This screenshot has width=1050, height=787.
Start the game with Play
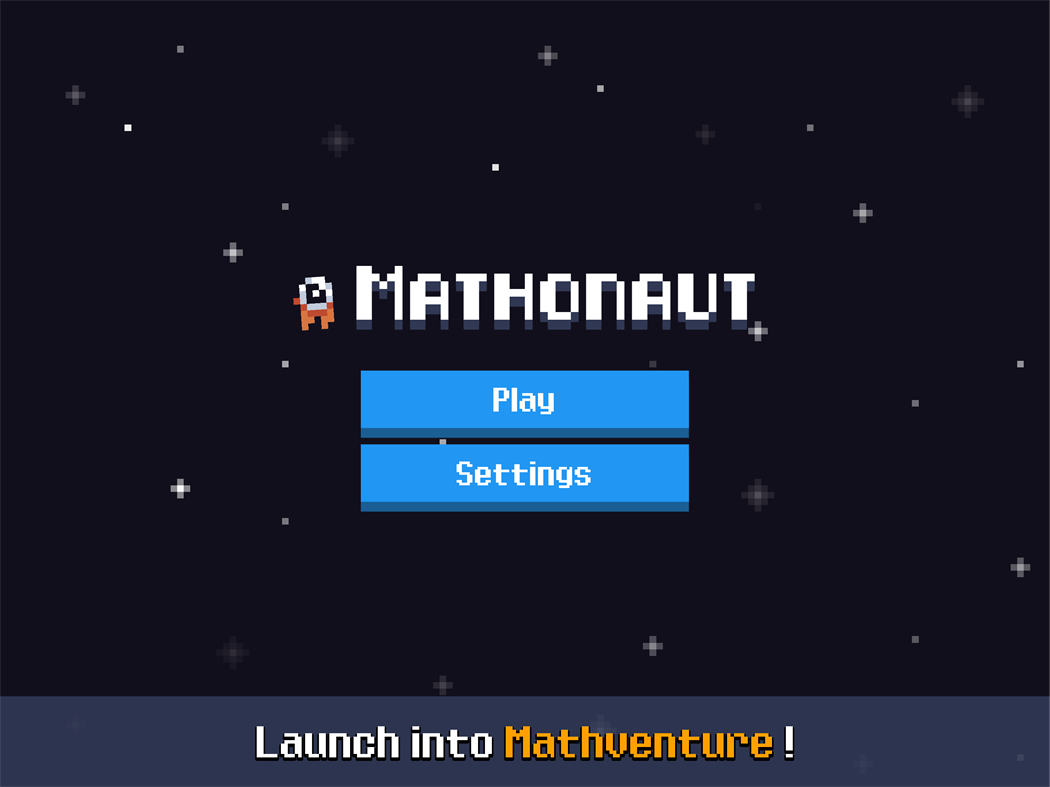[x=524, y=402]
